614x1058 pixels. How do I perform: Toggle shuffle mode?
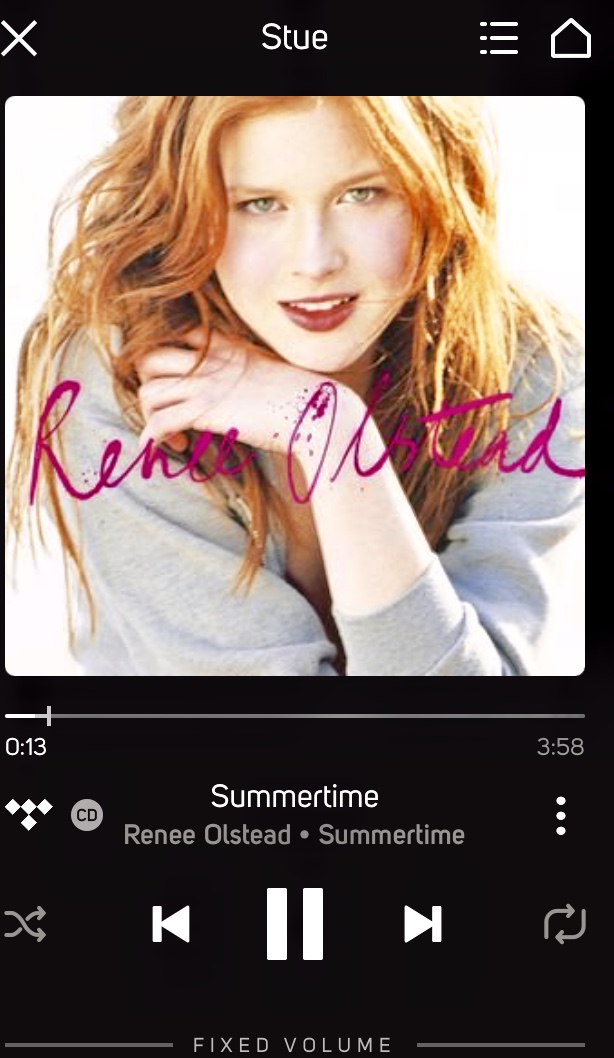pos(25,925)
